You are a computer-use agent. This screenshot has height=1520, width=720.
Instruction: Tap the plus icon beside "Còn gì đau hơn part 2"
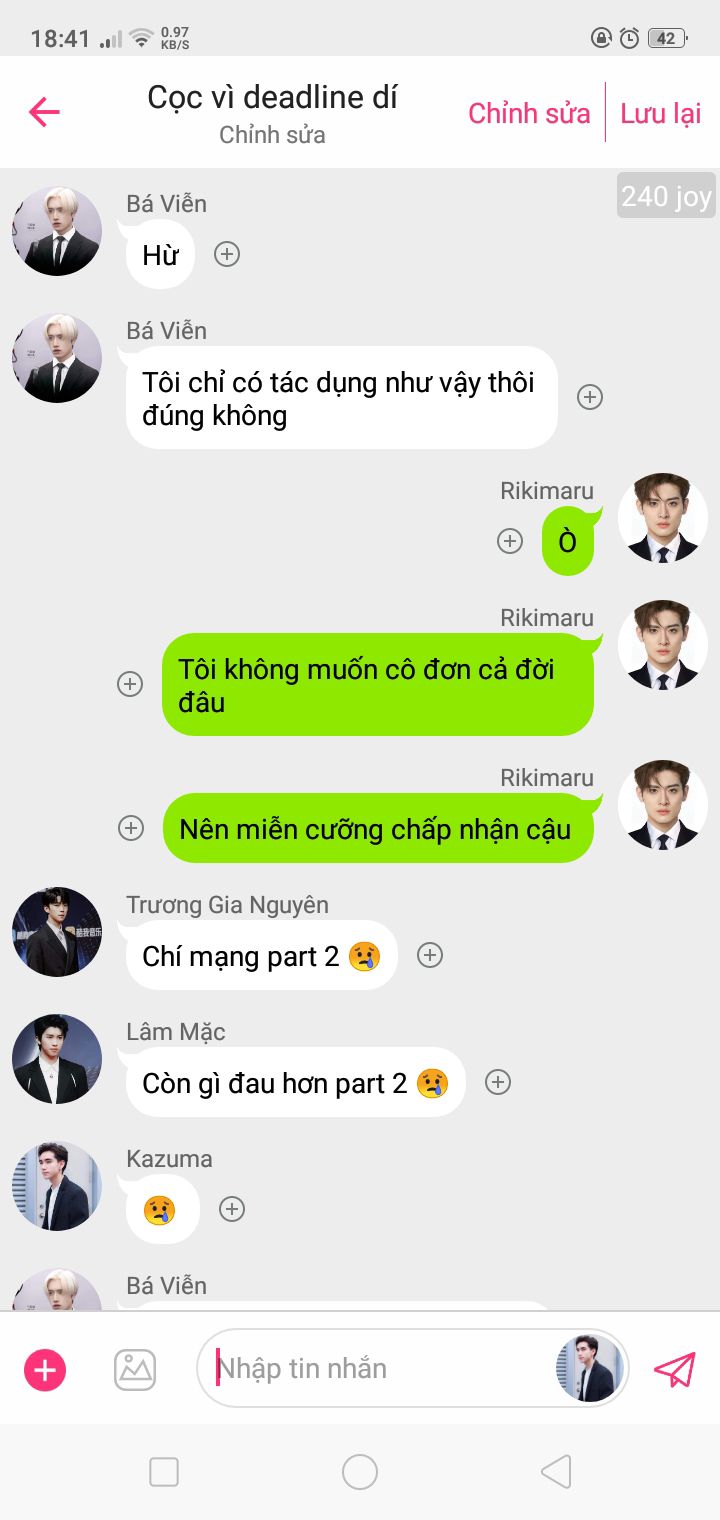(498, 1082)
